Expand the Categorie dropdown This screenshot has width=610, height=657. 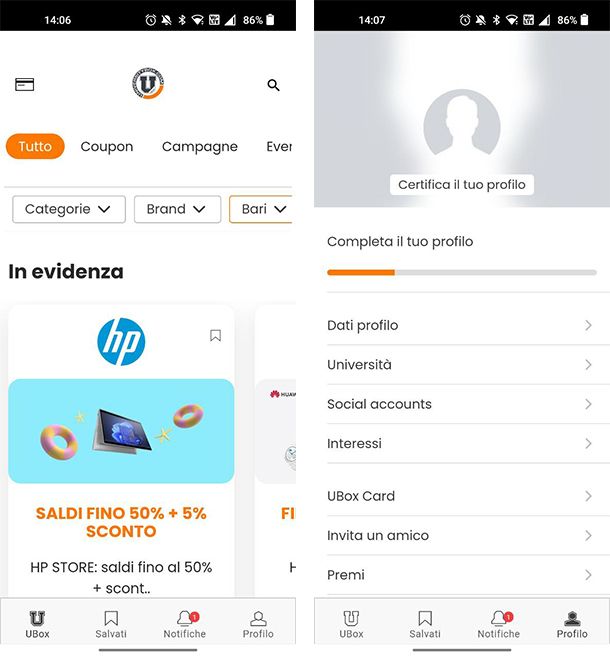pyautogui.click(x=69, y=209)
